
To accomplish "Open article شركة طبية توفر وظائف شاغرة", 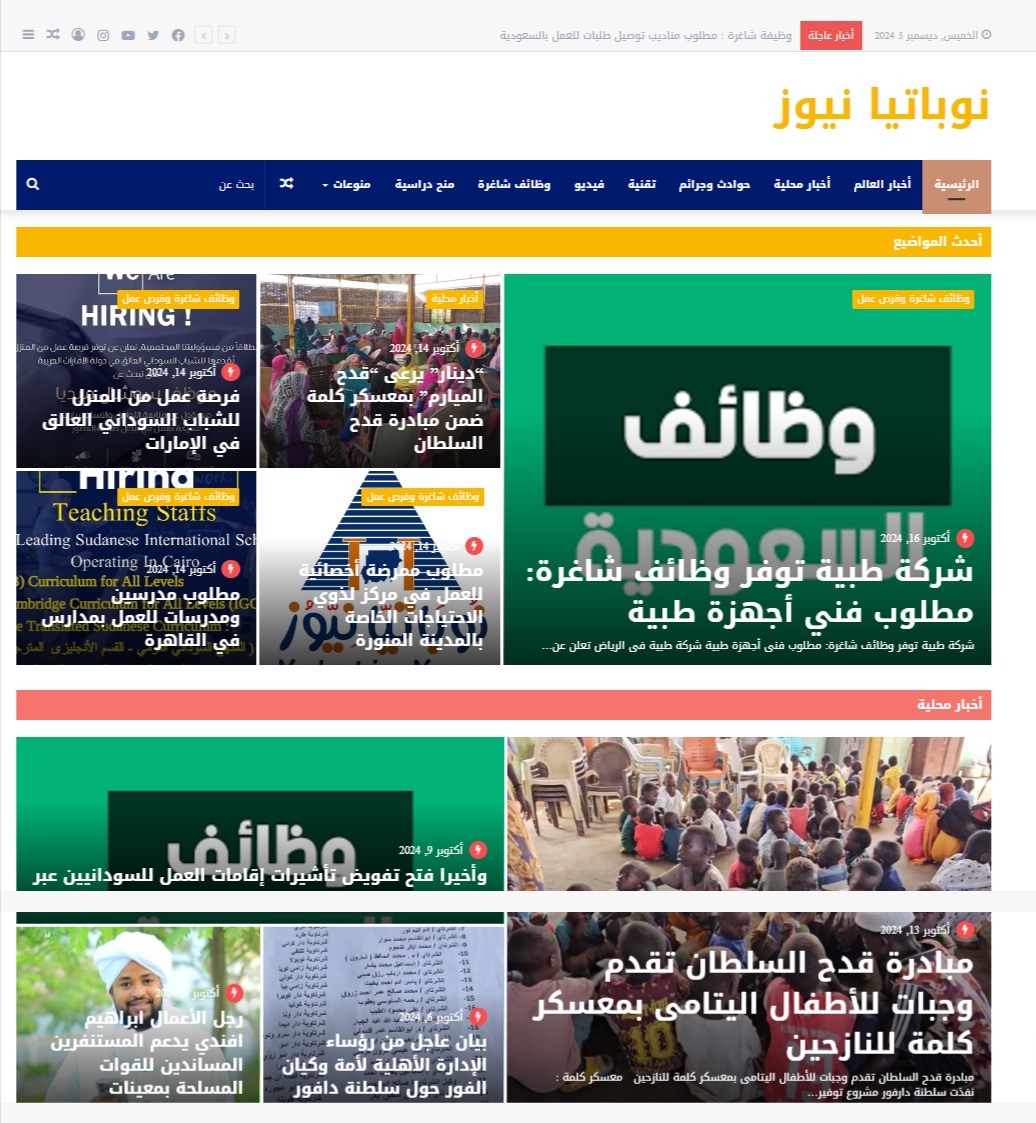I will pos(750,590).
